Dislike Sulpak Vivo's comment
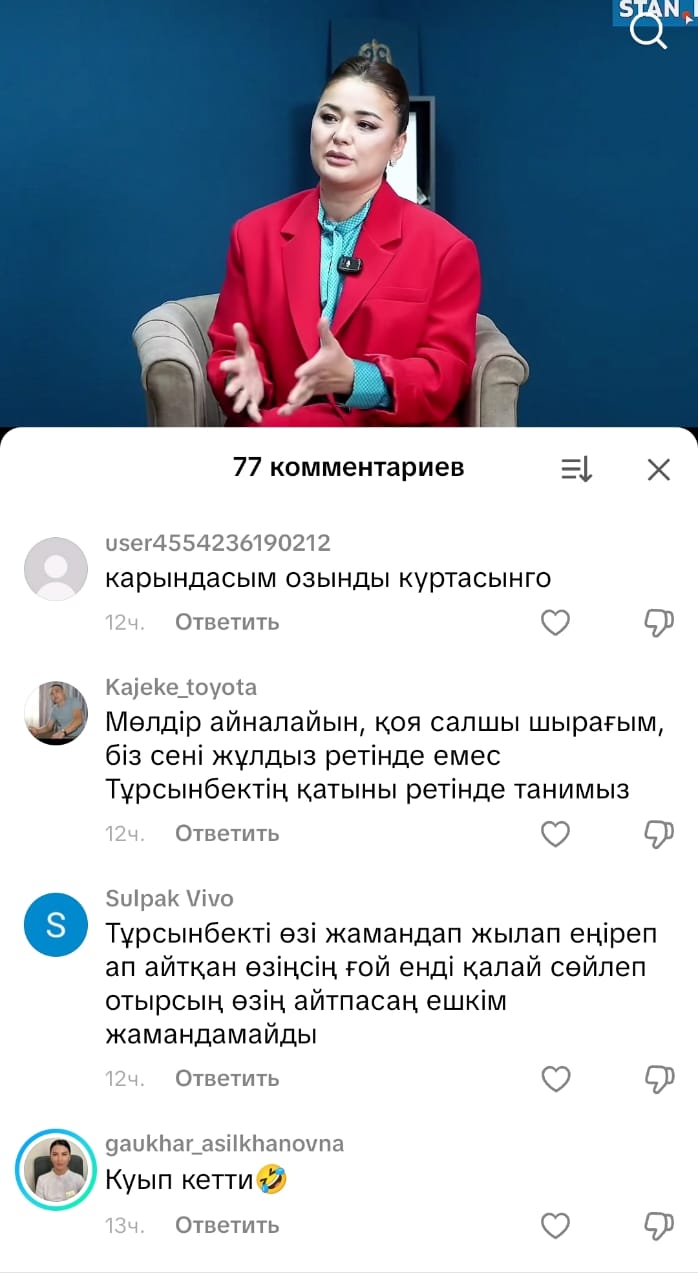 [658, 1079]
